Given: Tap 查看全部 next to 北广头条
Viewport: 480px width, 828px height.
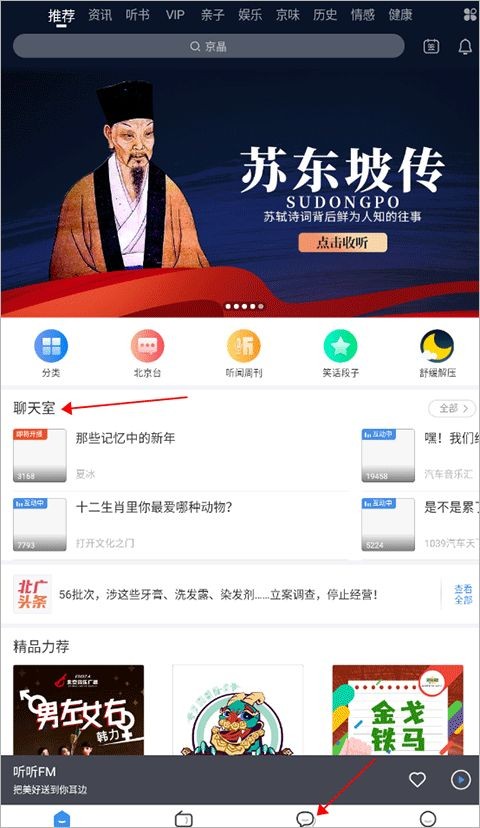Looking at the screenshot, I should coord(463,594).
